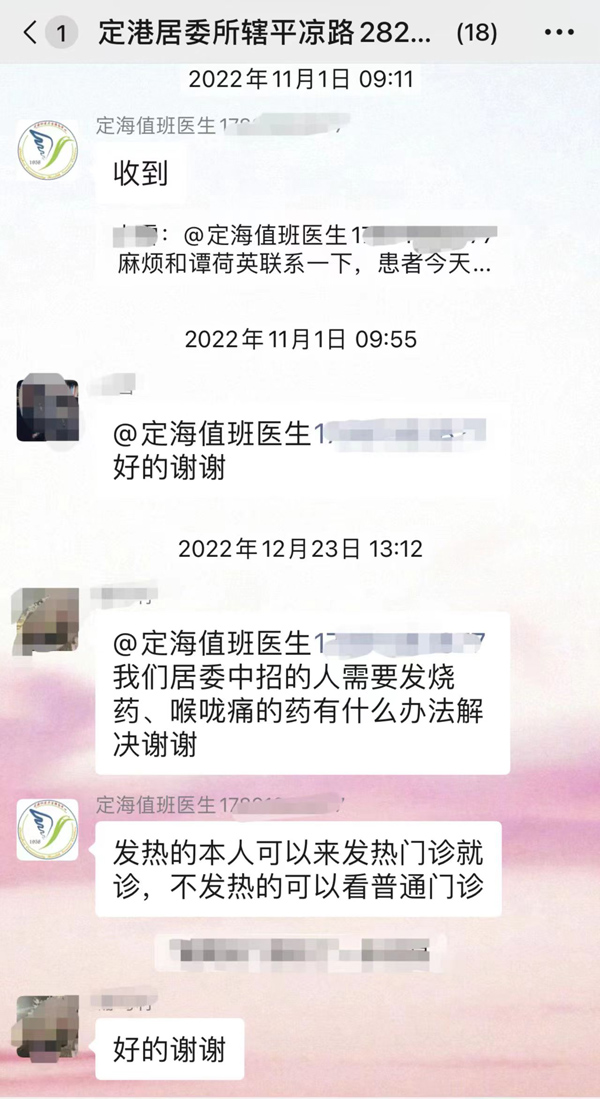Open the avatar beside the 发热门诊 reply
Screen dimensions: 600x1099
[x=47, y=829]
